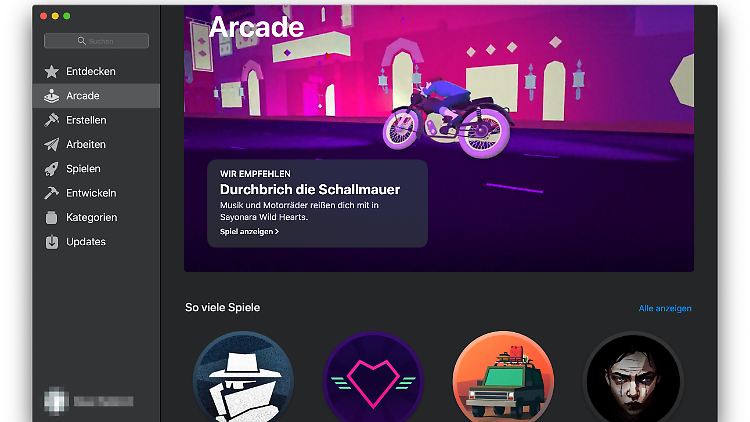Open the pink heart game icon
This screenshot has height=422, width=750.
(x=373, y=378)
